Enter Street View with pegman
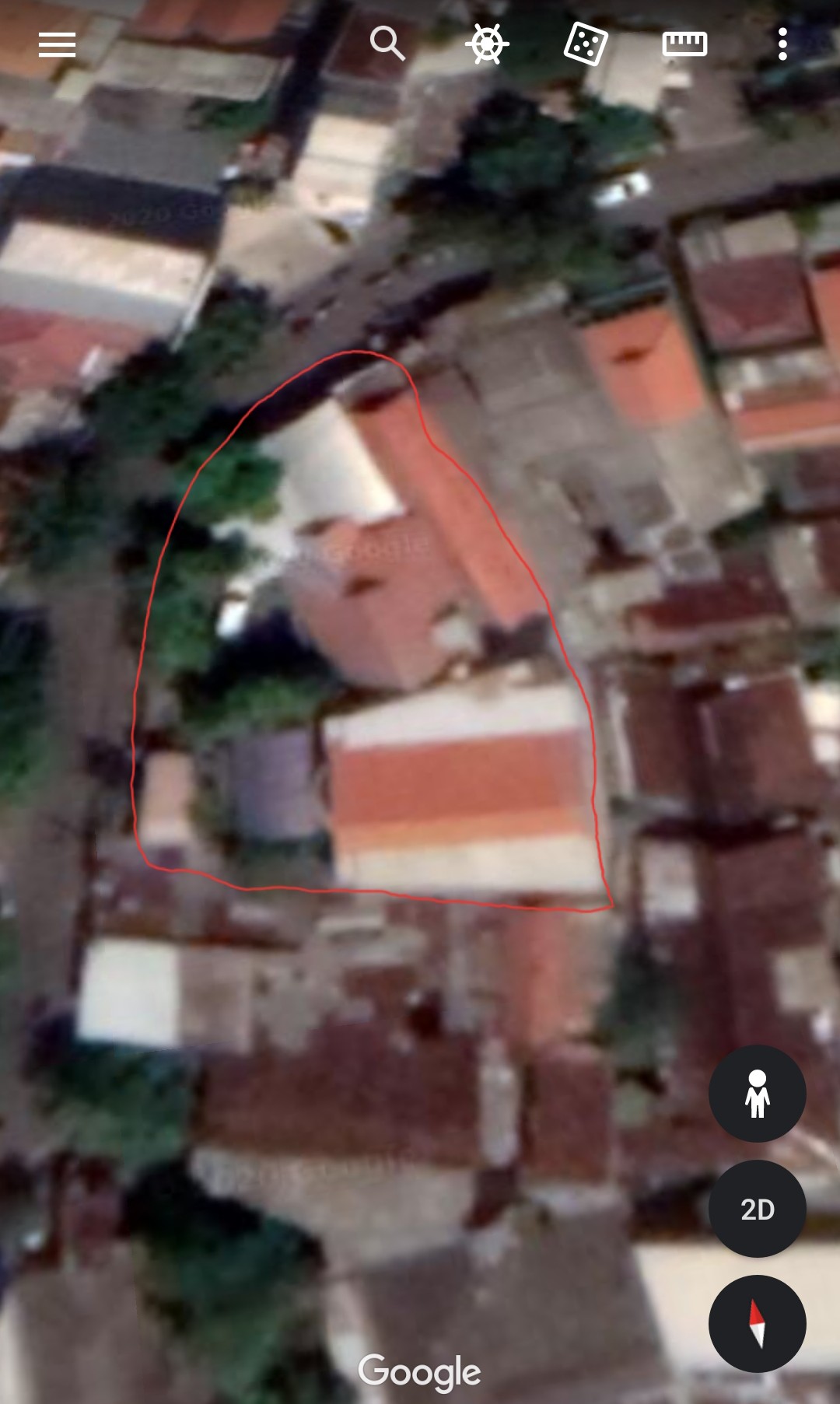Screen dimensions: 840x1404 757,1094
